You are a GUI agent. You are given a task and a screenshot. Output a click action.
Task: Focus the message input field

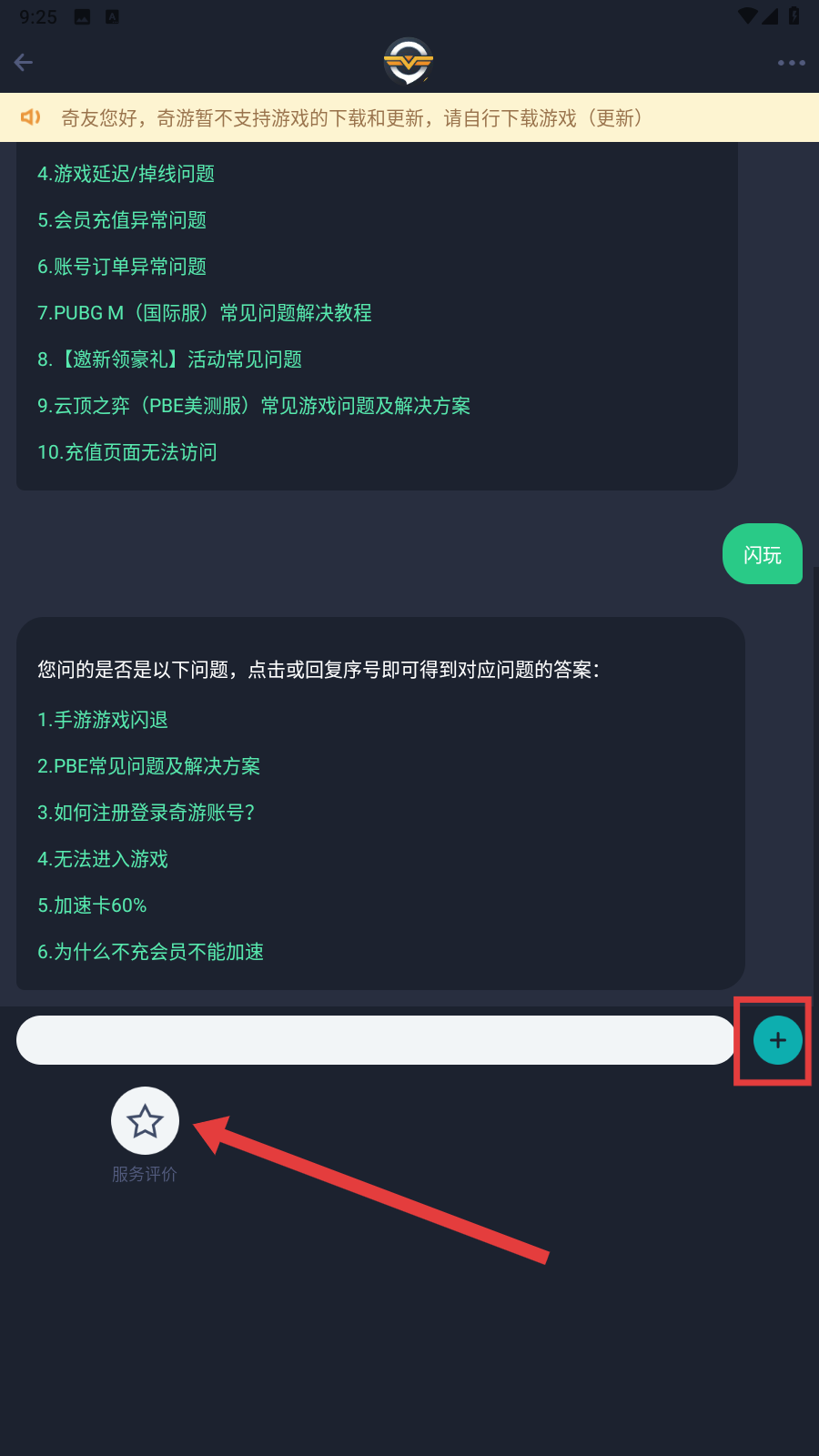[375, 1040]
